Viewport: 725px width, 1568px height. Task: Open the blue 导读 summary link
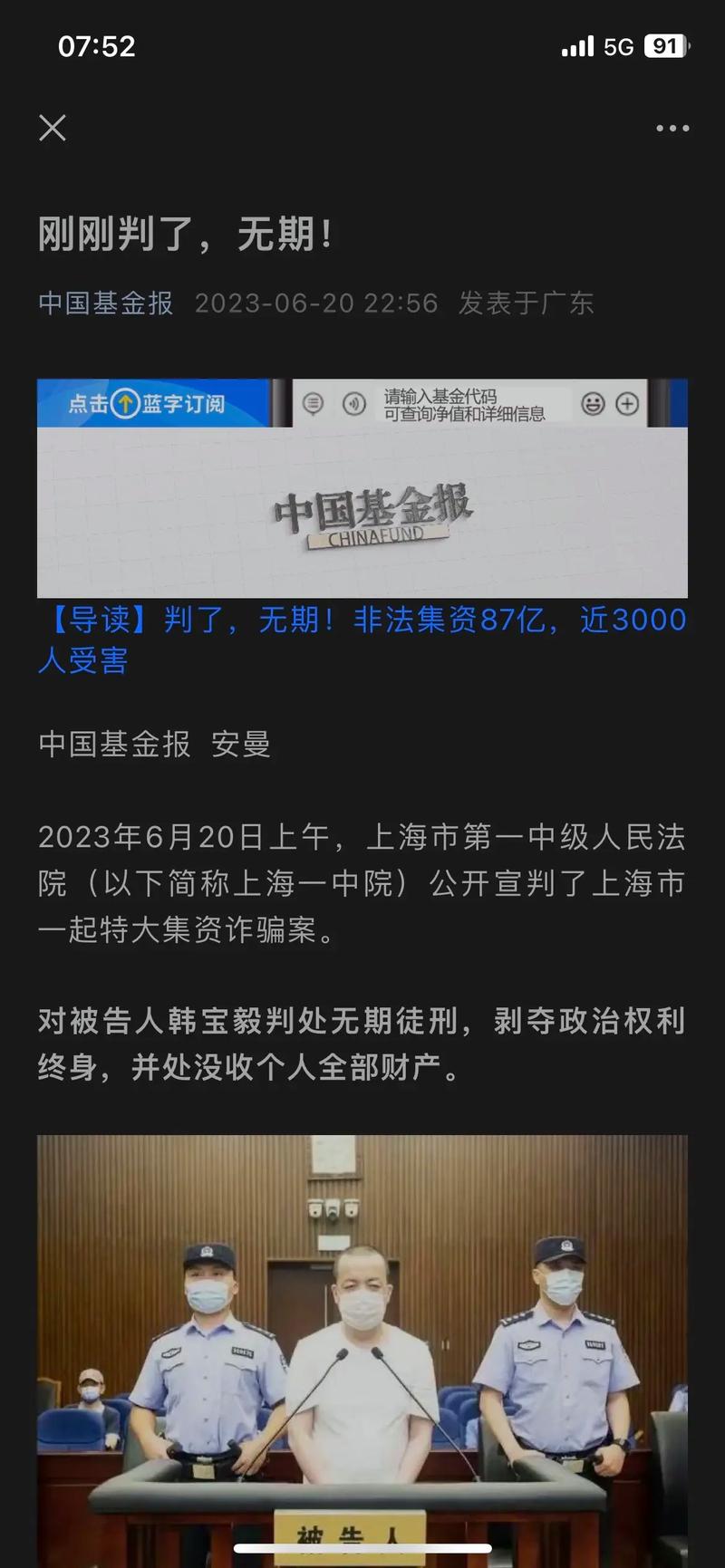(362, 639)
